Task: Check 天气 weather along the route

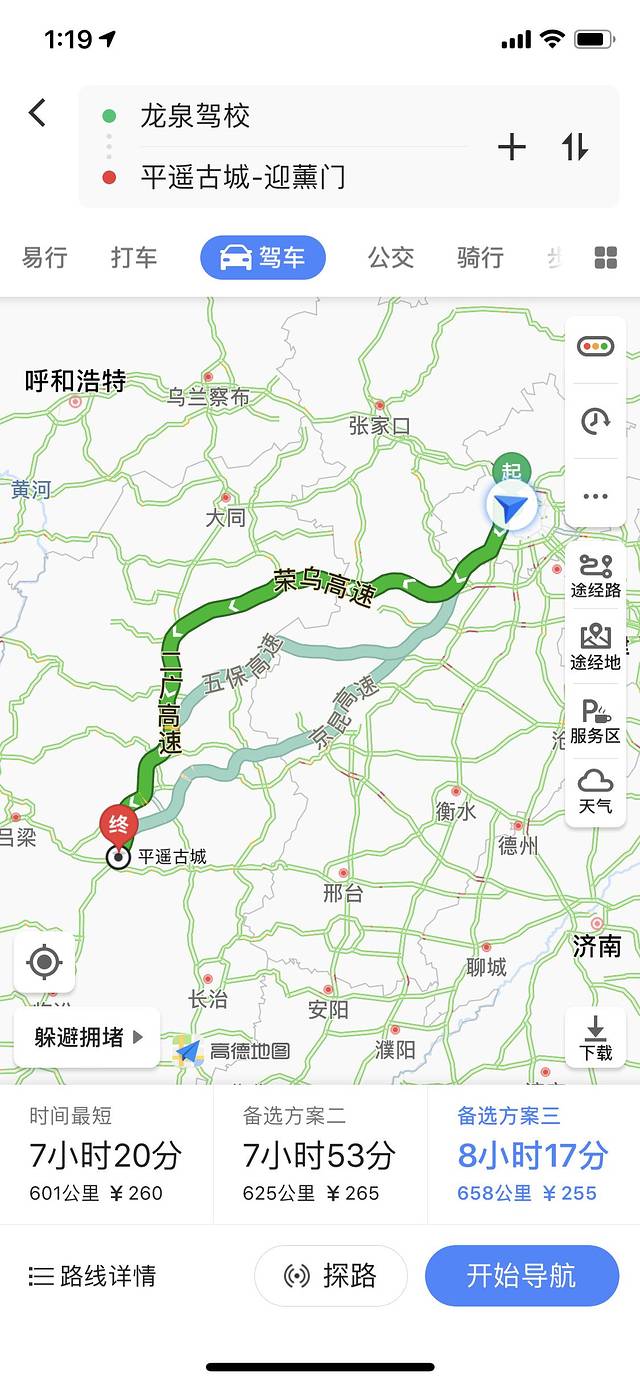Action: 595,791
